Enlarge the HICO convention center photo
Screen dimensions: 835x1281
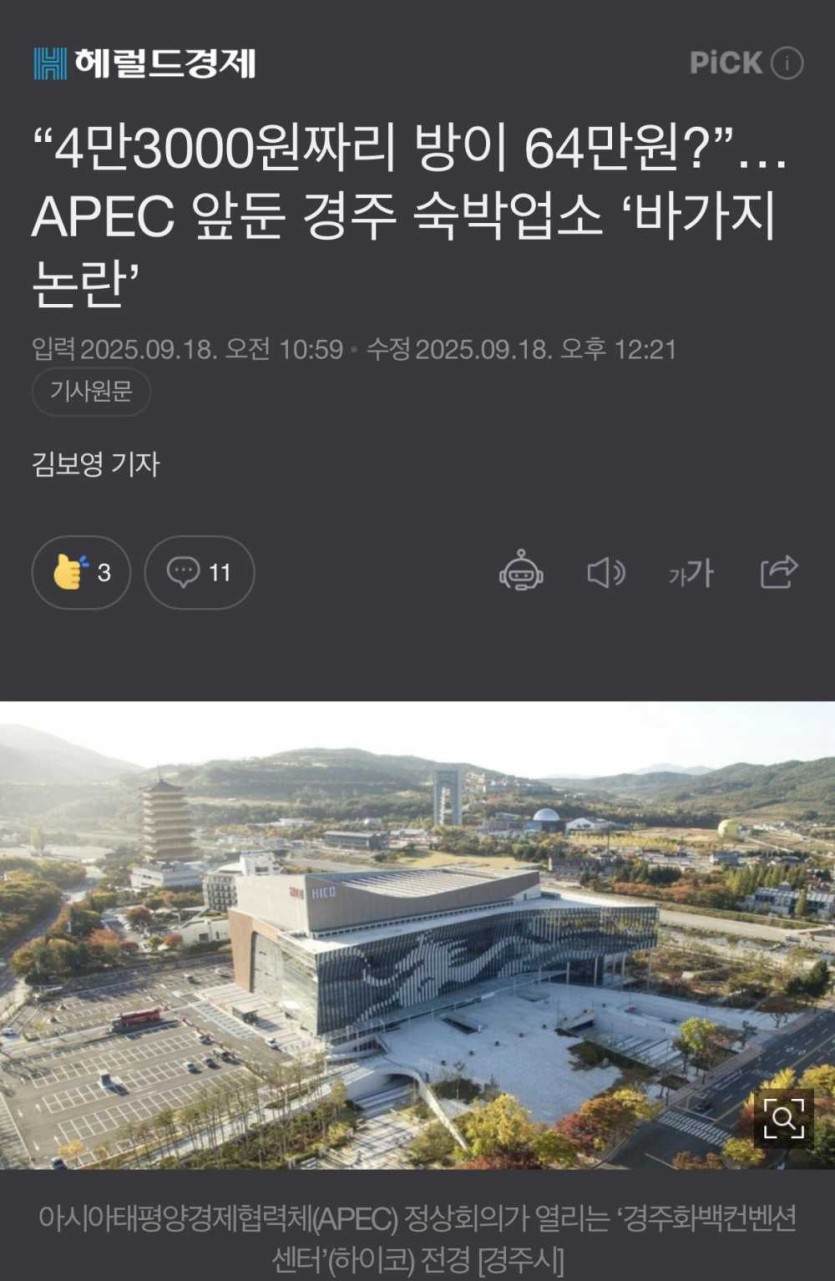coord(783,1118)
